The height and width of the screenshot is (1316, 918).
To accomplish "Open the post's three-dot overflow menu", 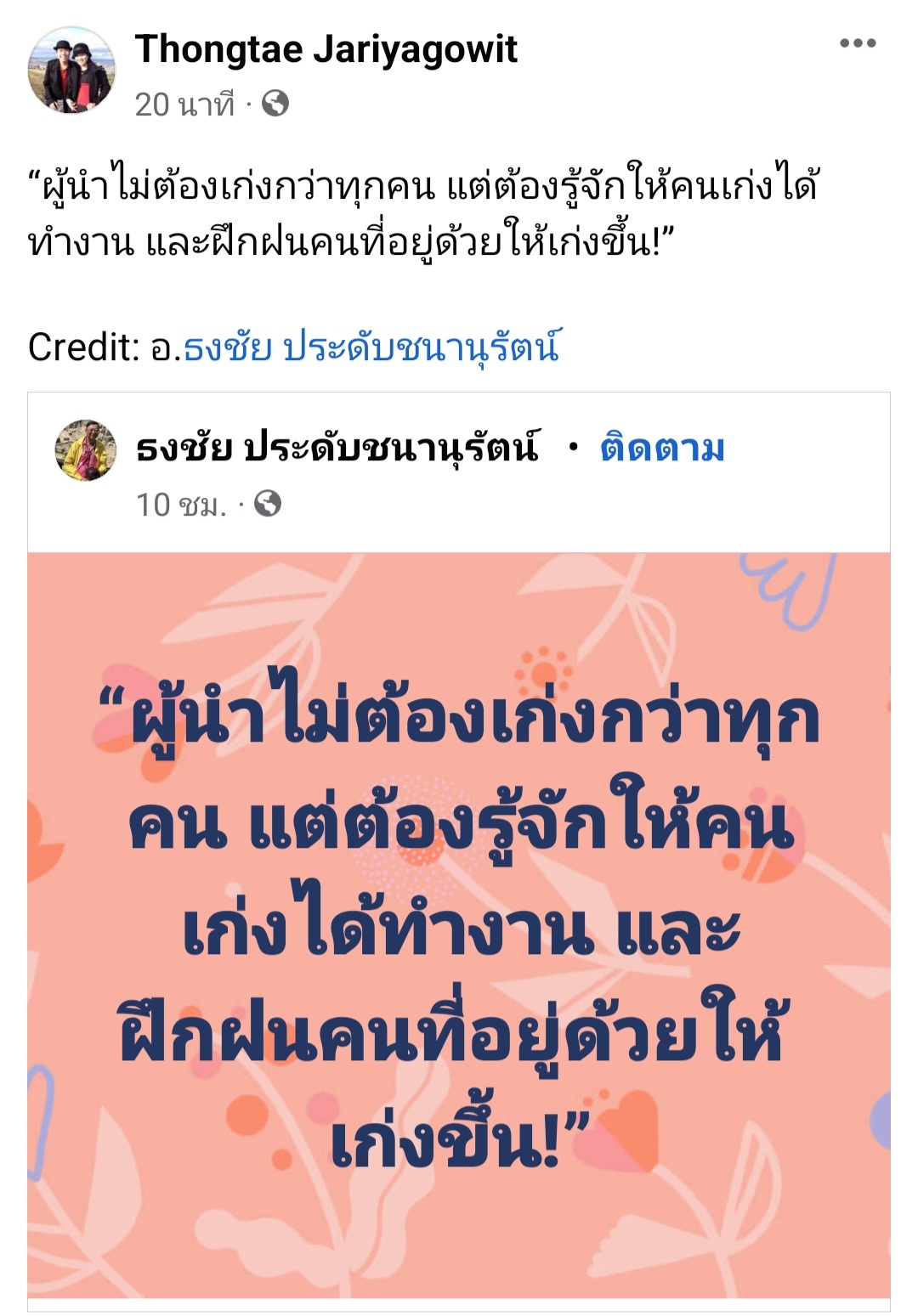I will tap(857, 43).
